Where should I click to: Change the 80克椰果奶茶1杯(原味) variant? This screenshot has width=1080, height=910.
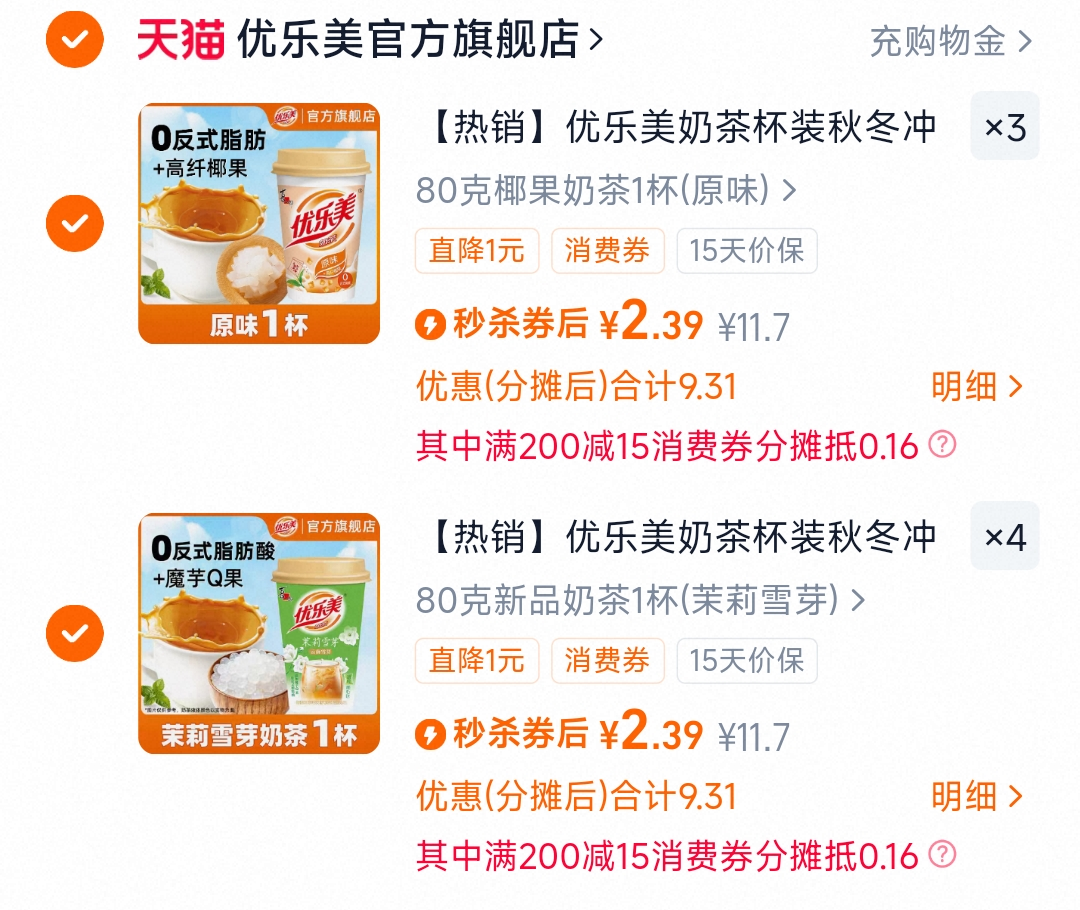point(606,190)
